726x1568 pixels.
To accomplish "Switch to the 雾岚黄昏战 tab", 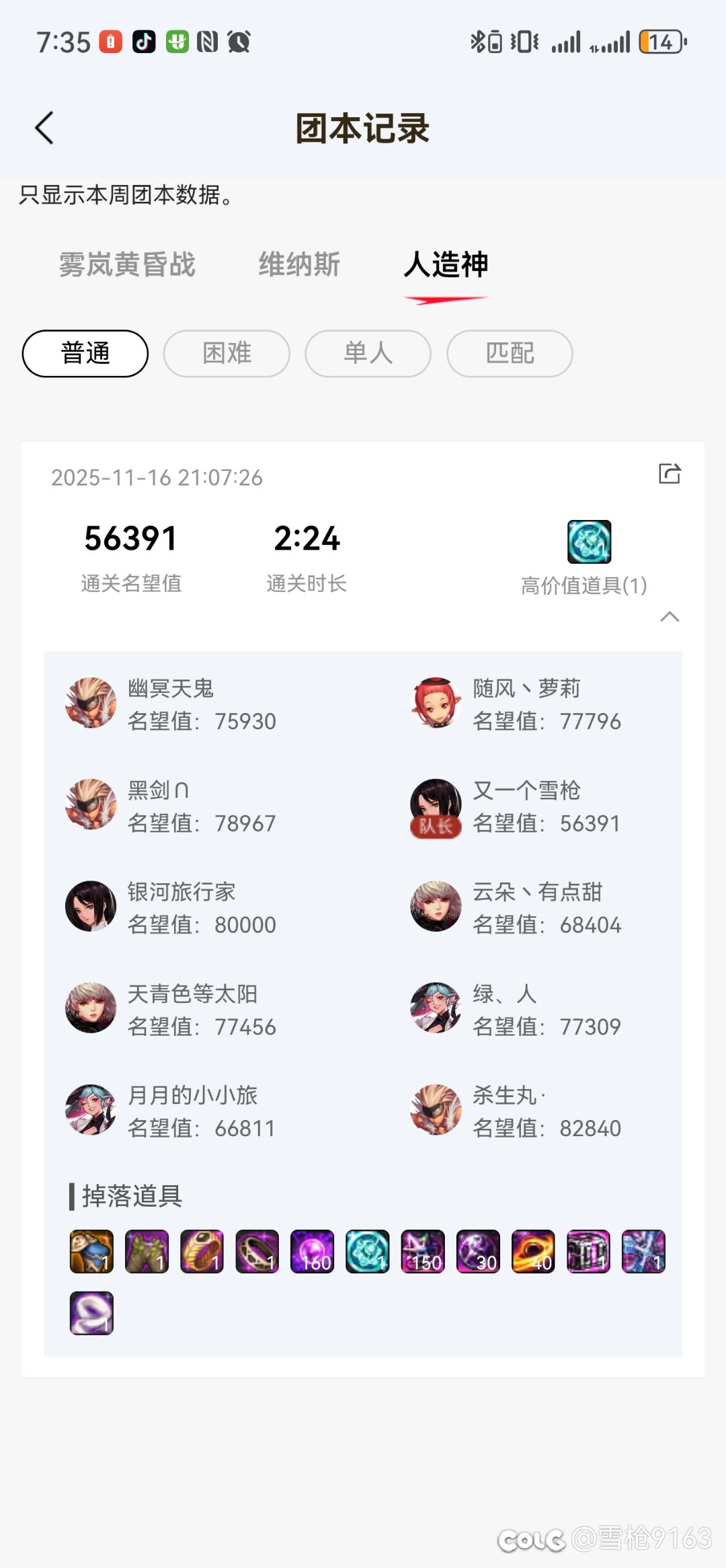I will 127,264.
